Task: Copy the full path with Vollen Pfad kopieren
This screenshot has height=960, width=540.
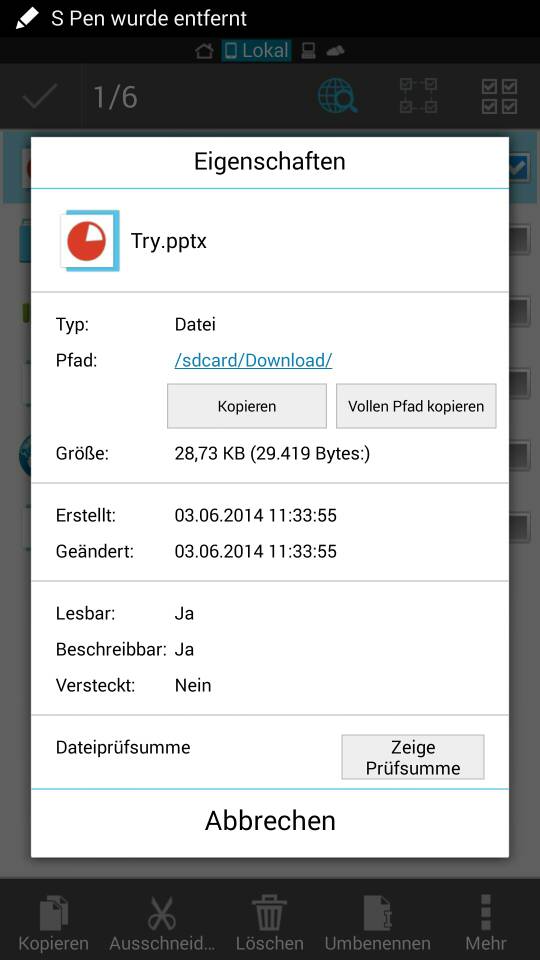Action: [x=416, y=406]
